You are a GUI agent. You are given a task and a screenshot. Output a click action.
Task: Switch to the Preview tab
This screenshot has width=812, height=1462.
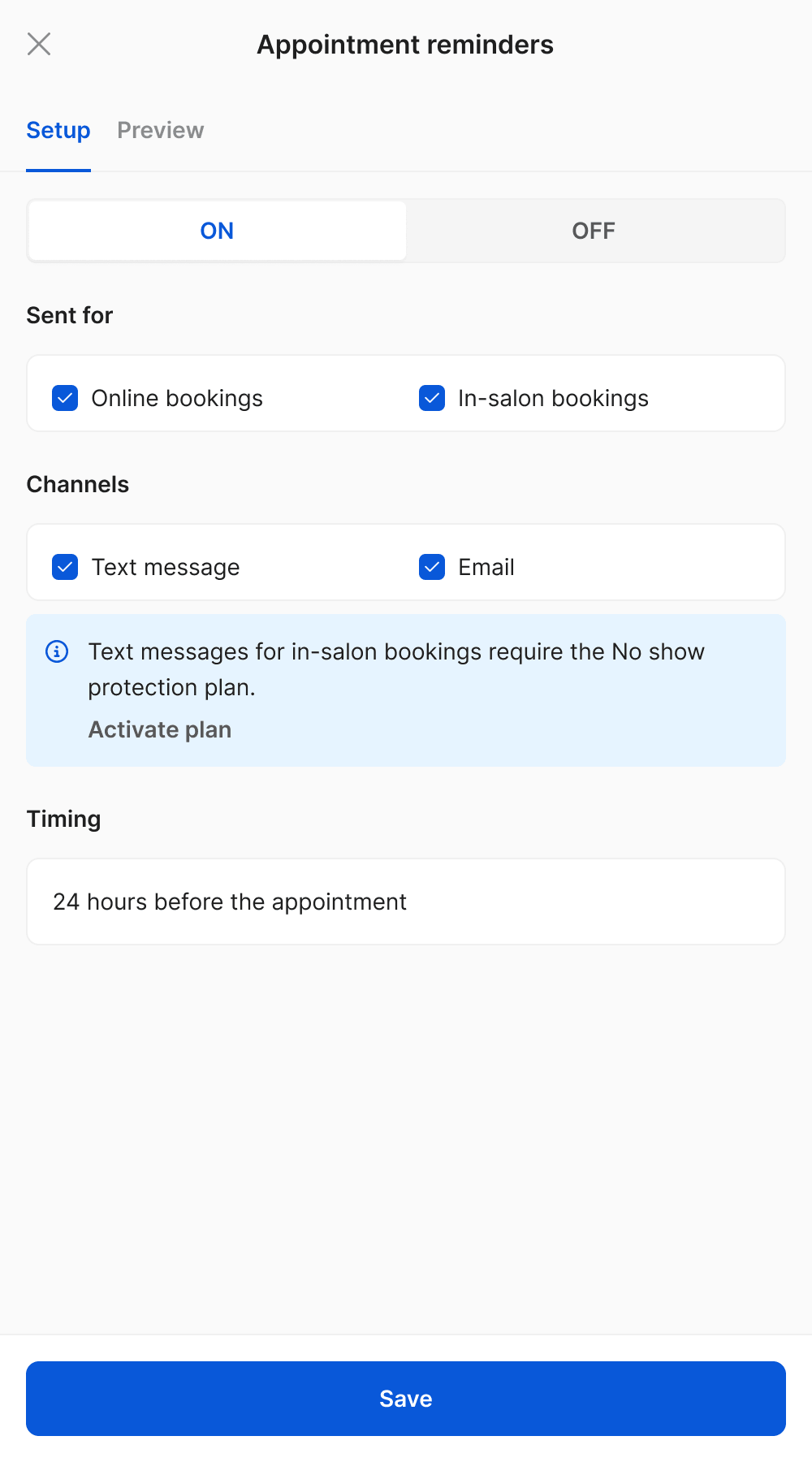coord(160,130)
